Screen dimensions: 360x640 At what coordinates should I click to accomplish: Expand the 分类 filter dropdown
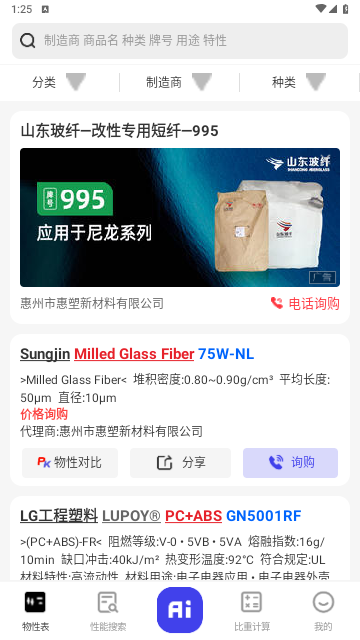coord(59,82)
